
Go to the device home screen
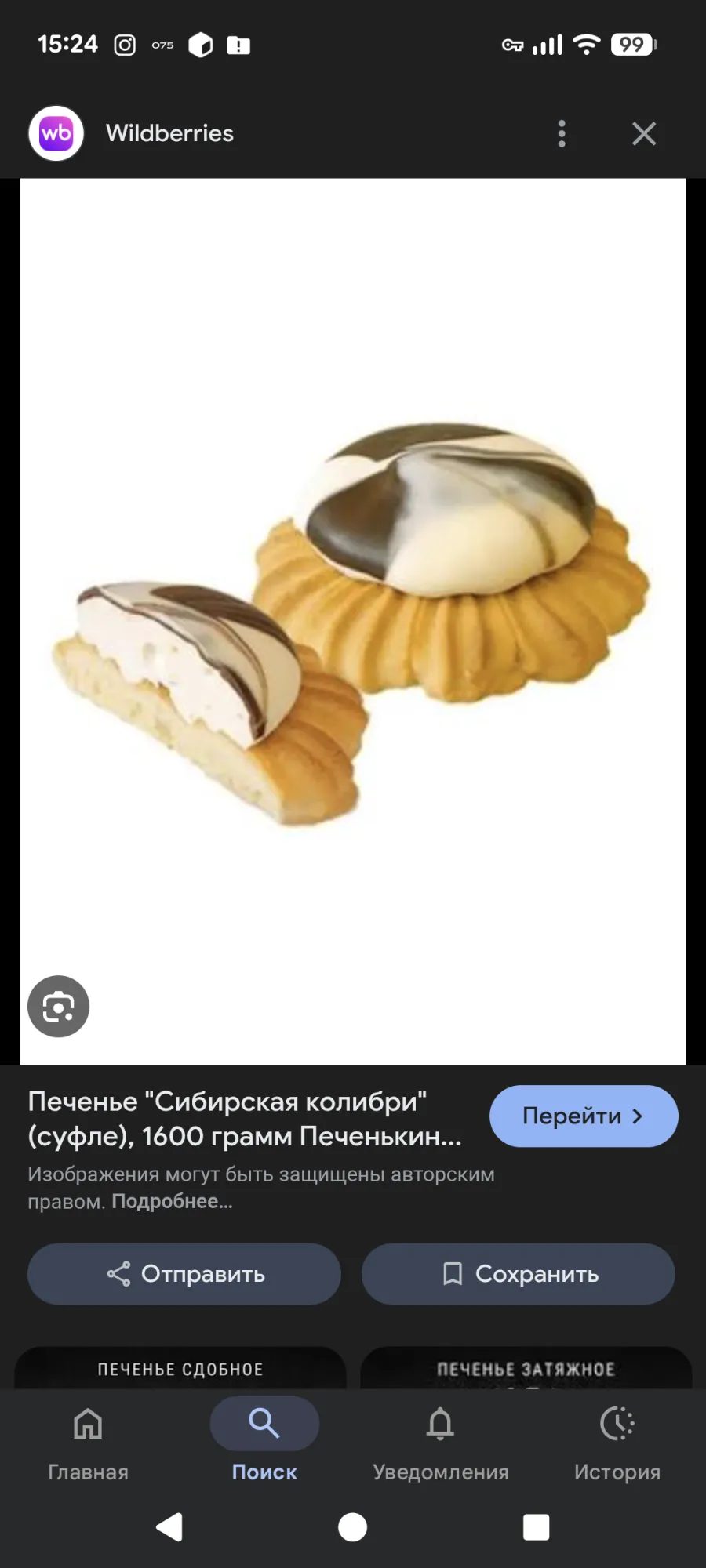352,1527
